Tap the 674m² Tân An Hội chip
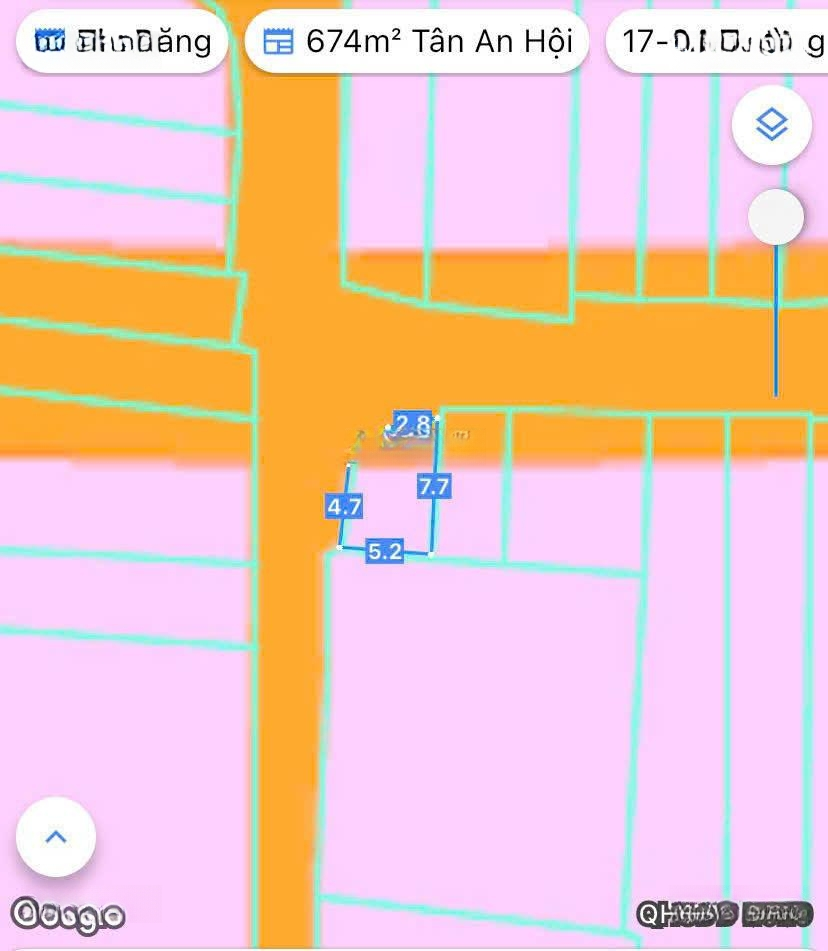828x951 pixels. (416, 42)
